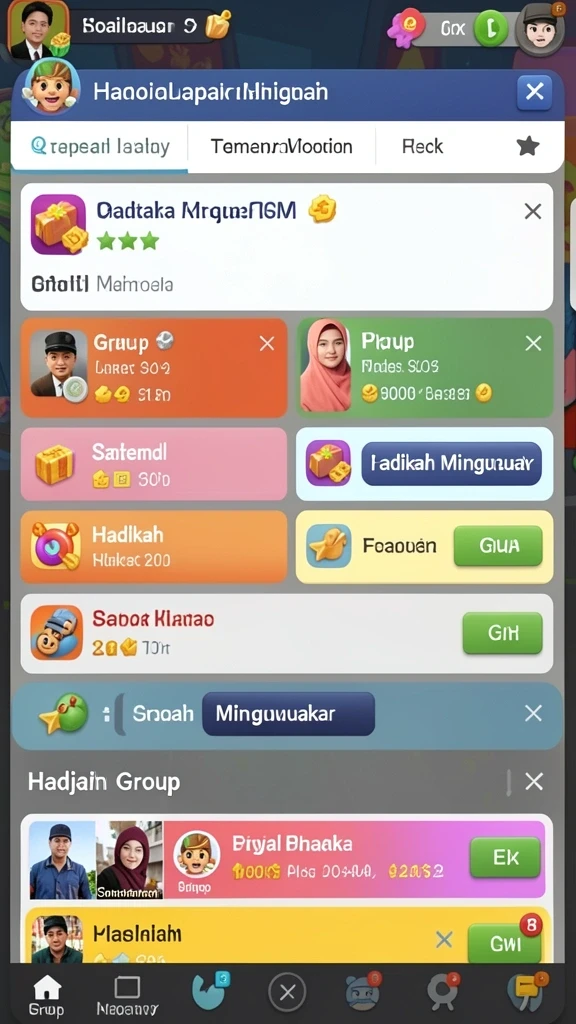Close the Hadjain Group section
This screenshot has width=576, height=1024.
tap(534, 782)
